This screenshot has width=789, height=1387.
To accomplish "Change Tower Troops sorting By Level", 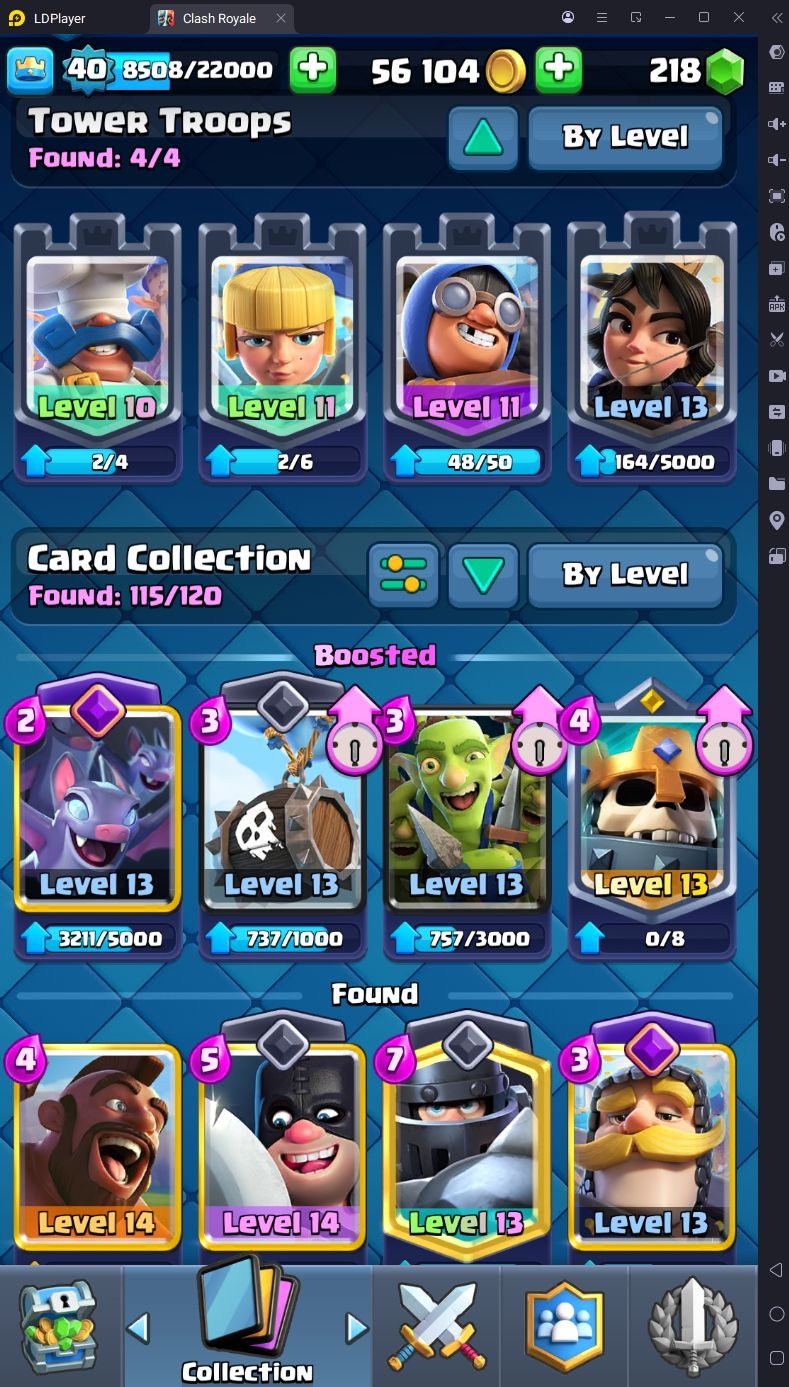I will coord(625,138).
